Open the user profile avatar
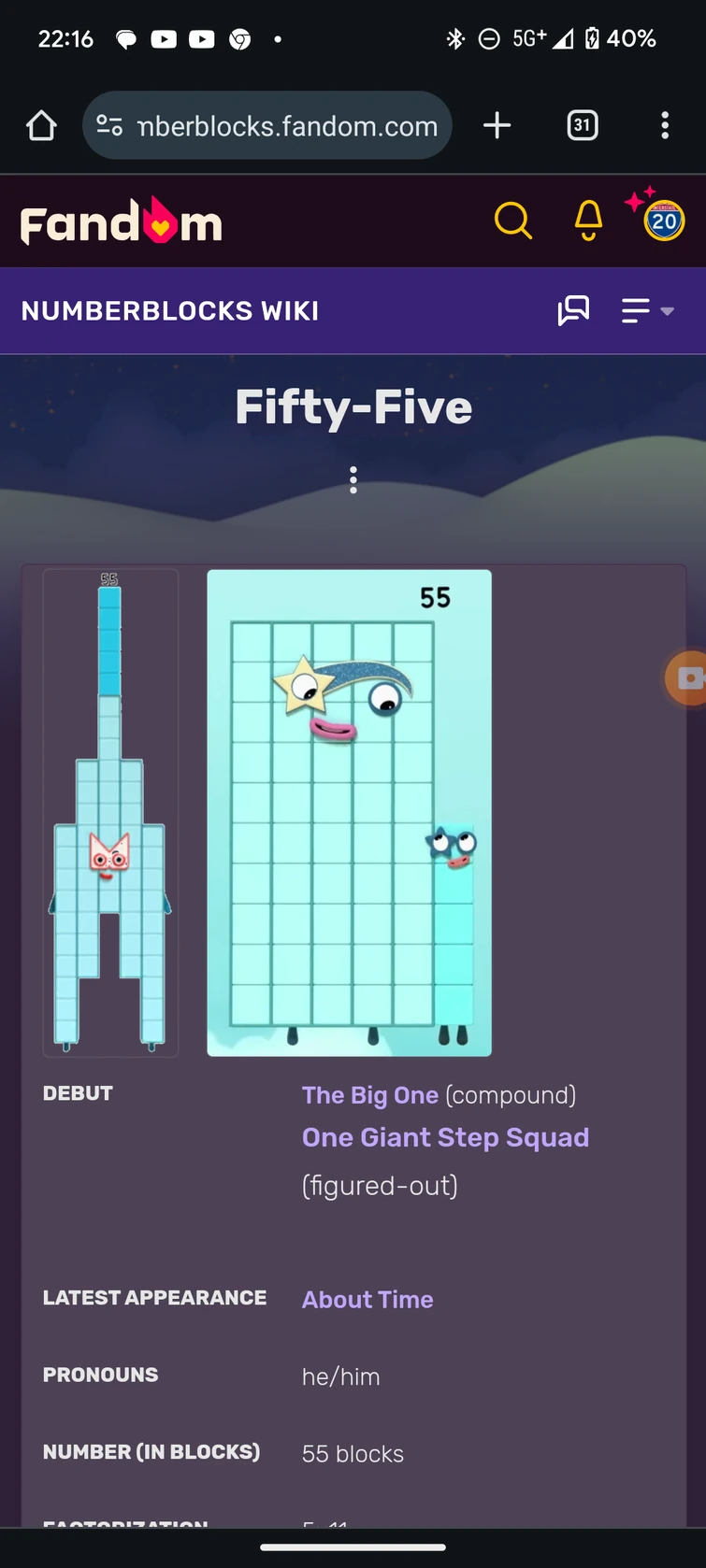This screenshot has height=1568, width=706. click(664, 221)
